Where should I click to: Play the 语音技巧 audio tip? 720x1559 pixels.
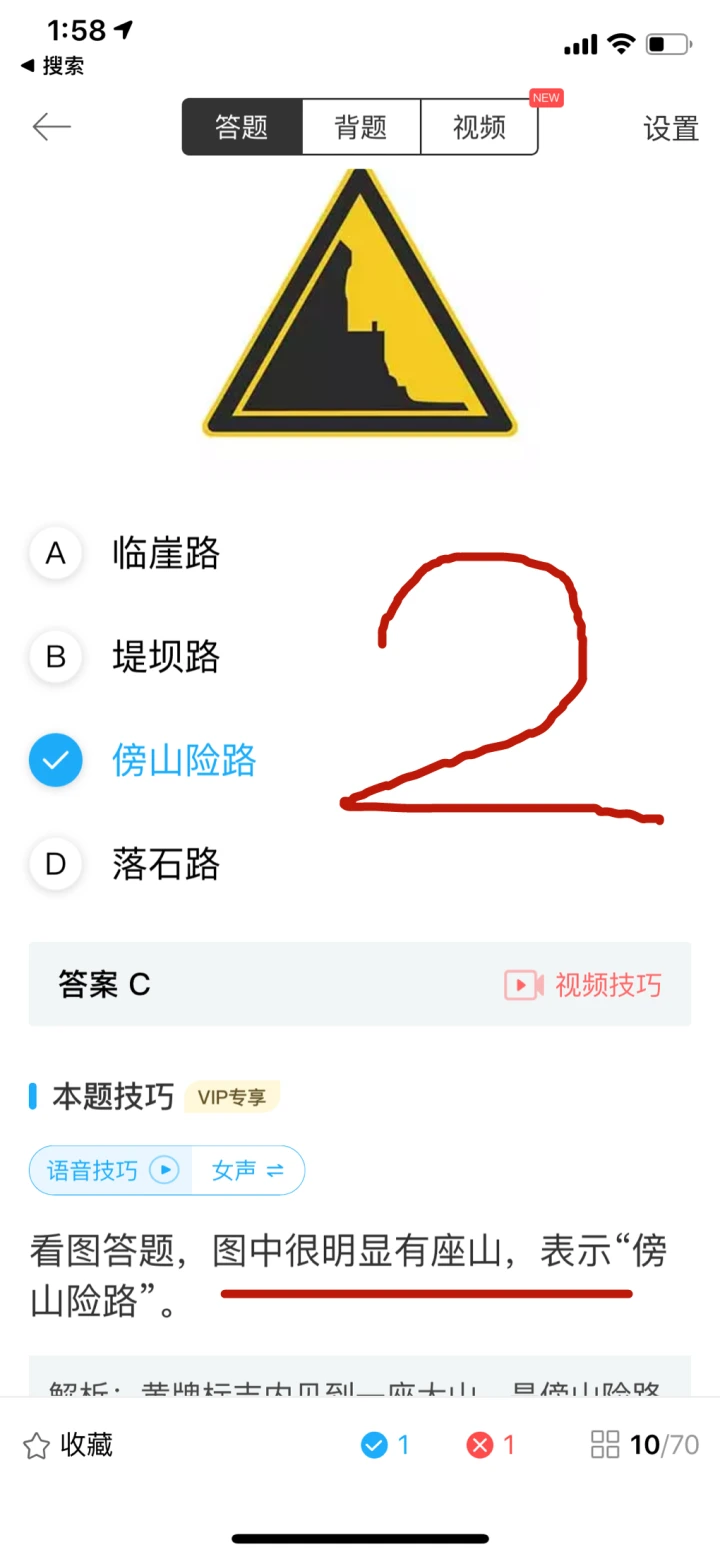(x=110, y=1170)
